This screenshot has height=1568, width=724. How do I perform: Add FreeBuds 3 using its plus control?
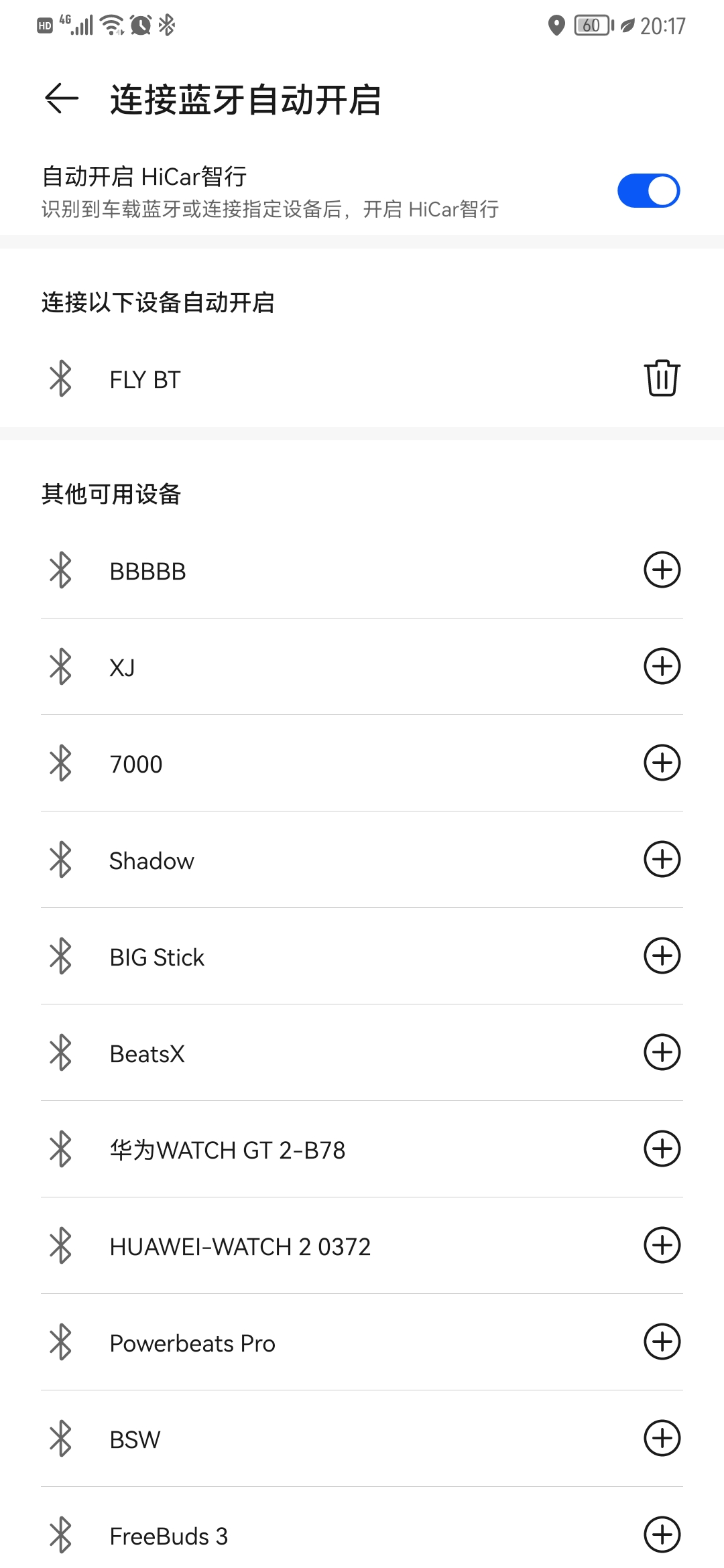coord(662,1536)
